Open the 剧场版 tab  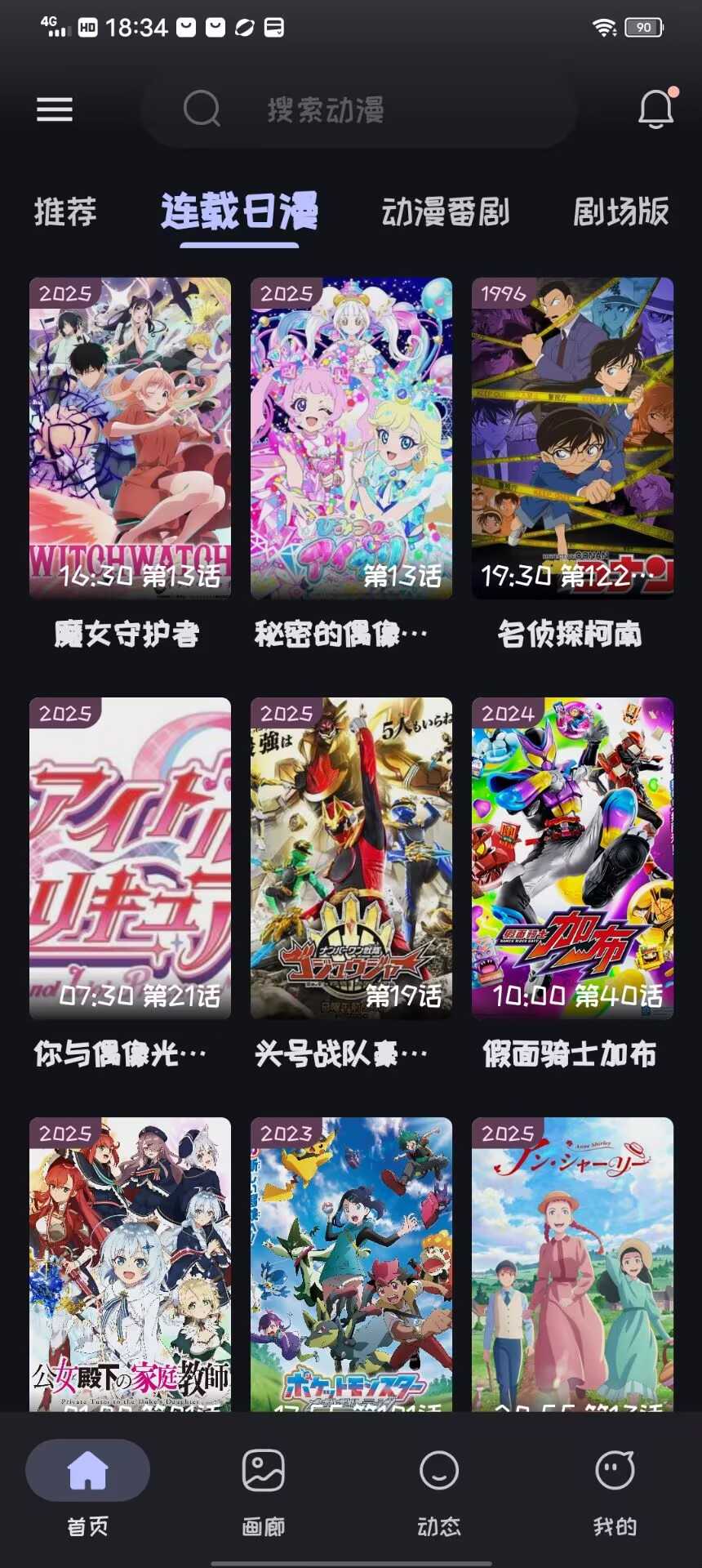tap(621, 212)
